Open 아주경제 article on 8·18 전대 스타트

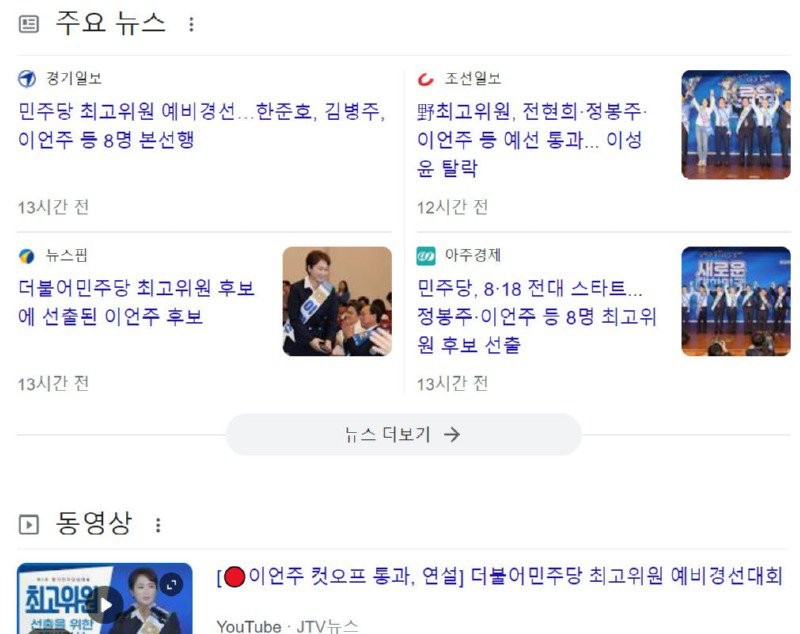[536, 317]
